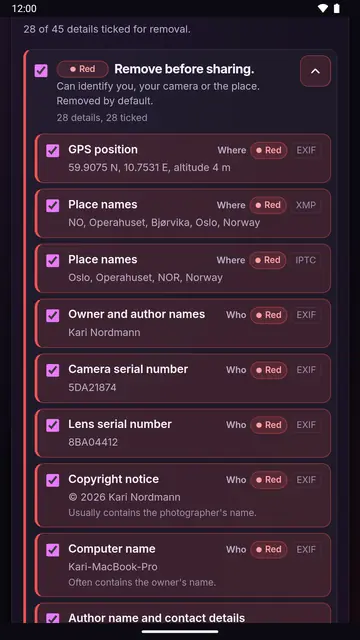Untick Author name and contact details
The image size is (360, 640).
click(53, 618)
